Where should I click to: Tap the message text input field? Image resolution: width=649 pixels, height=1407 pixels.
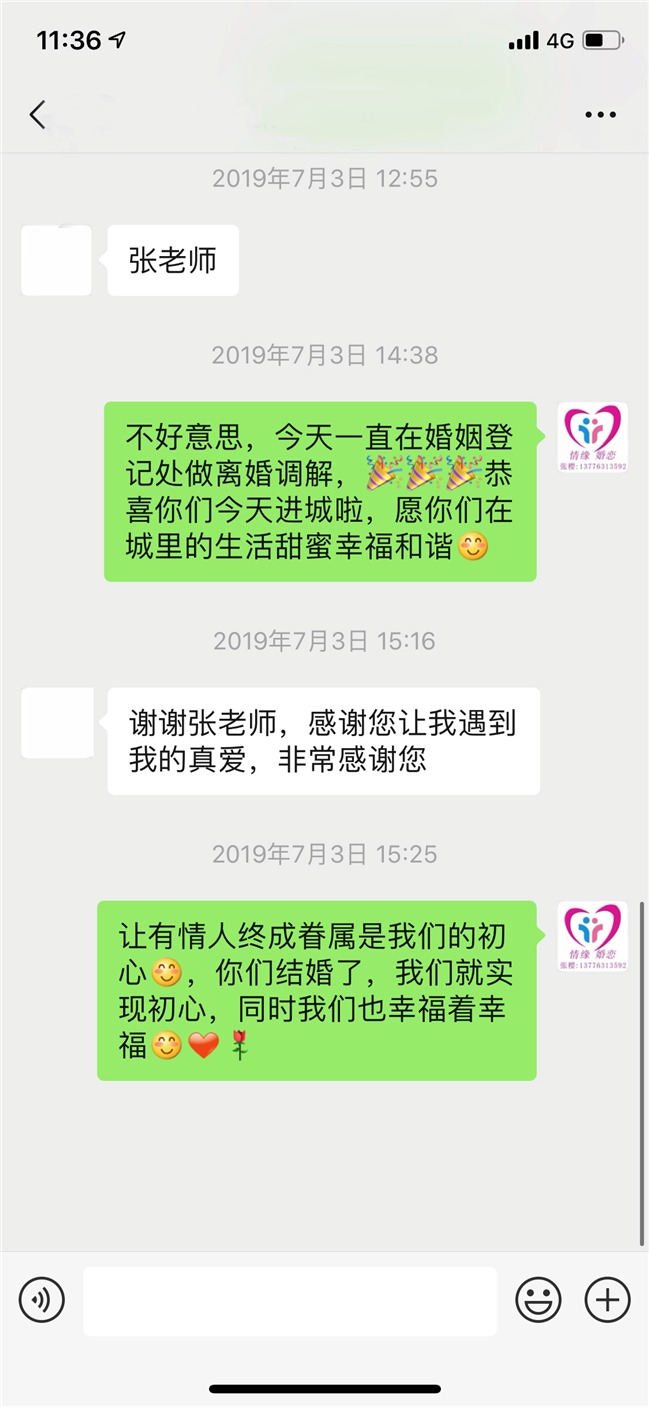pyautogui.click(x=290, y=1301)
